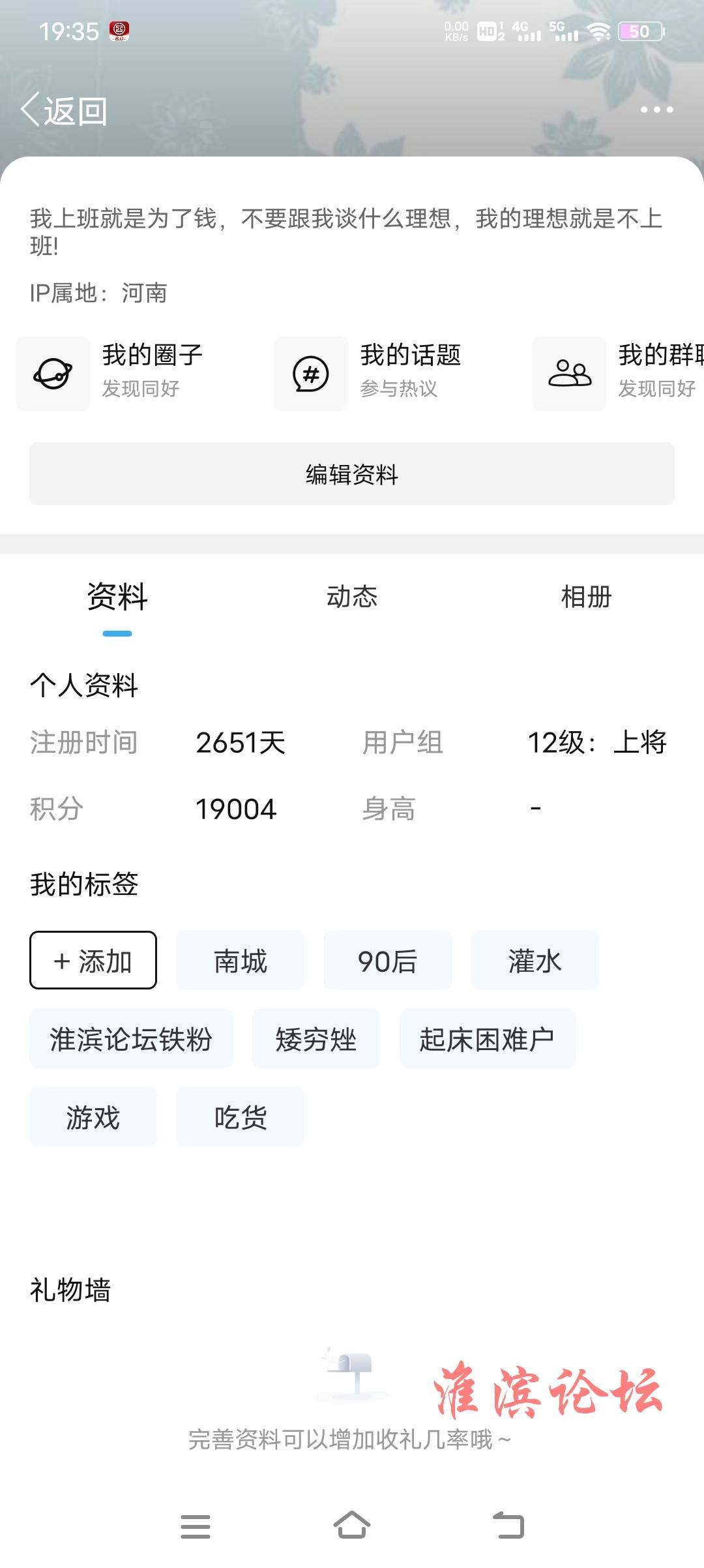
Task: Switch to the 相册 tab
Action: coord(587,597)
